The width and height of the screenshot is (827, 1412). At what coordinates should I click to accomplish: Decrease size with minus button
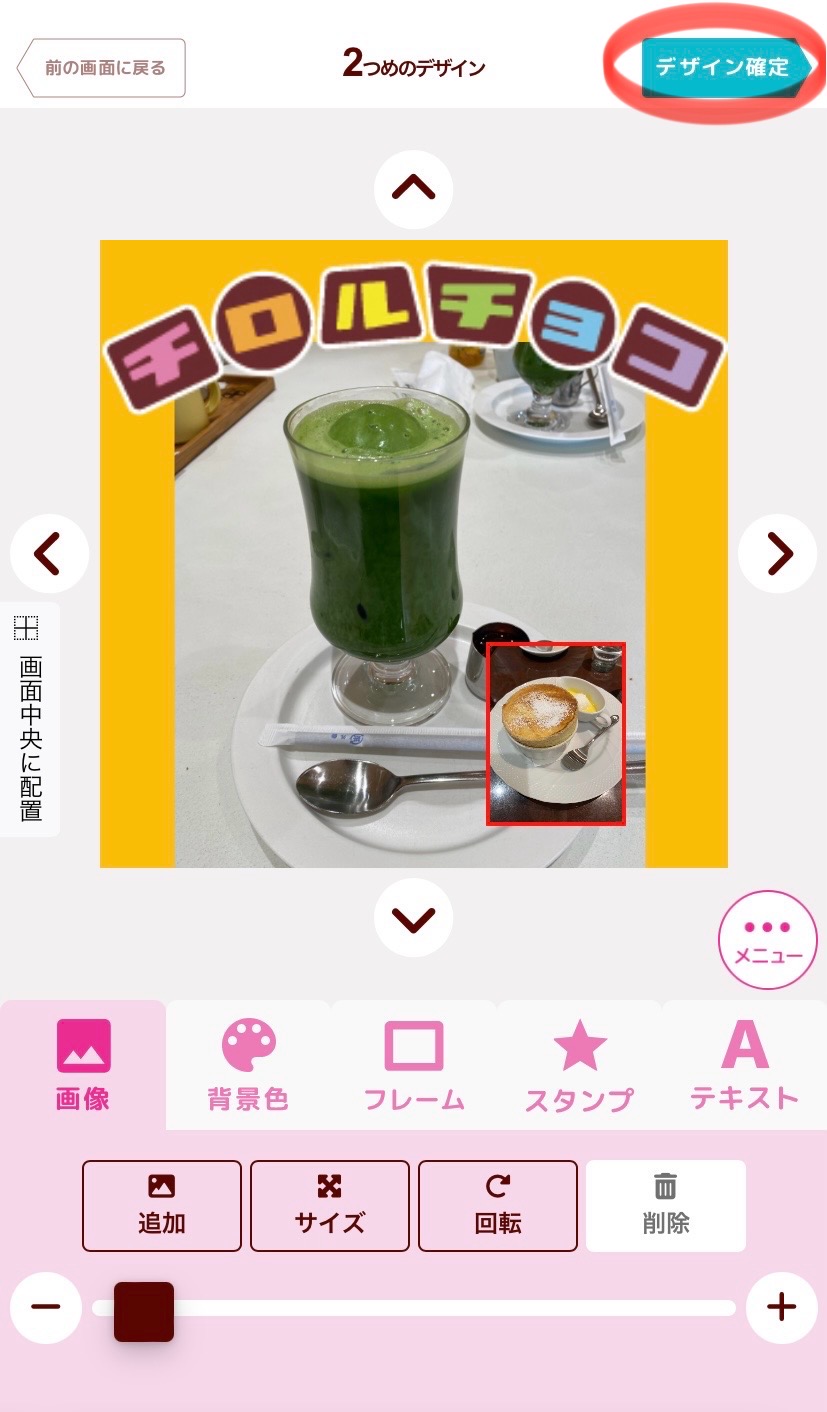(x=46, y=1307)
